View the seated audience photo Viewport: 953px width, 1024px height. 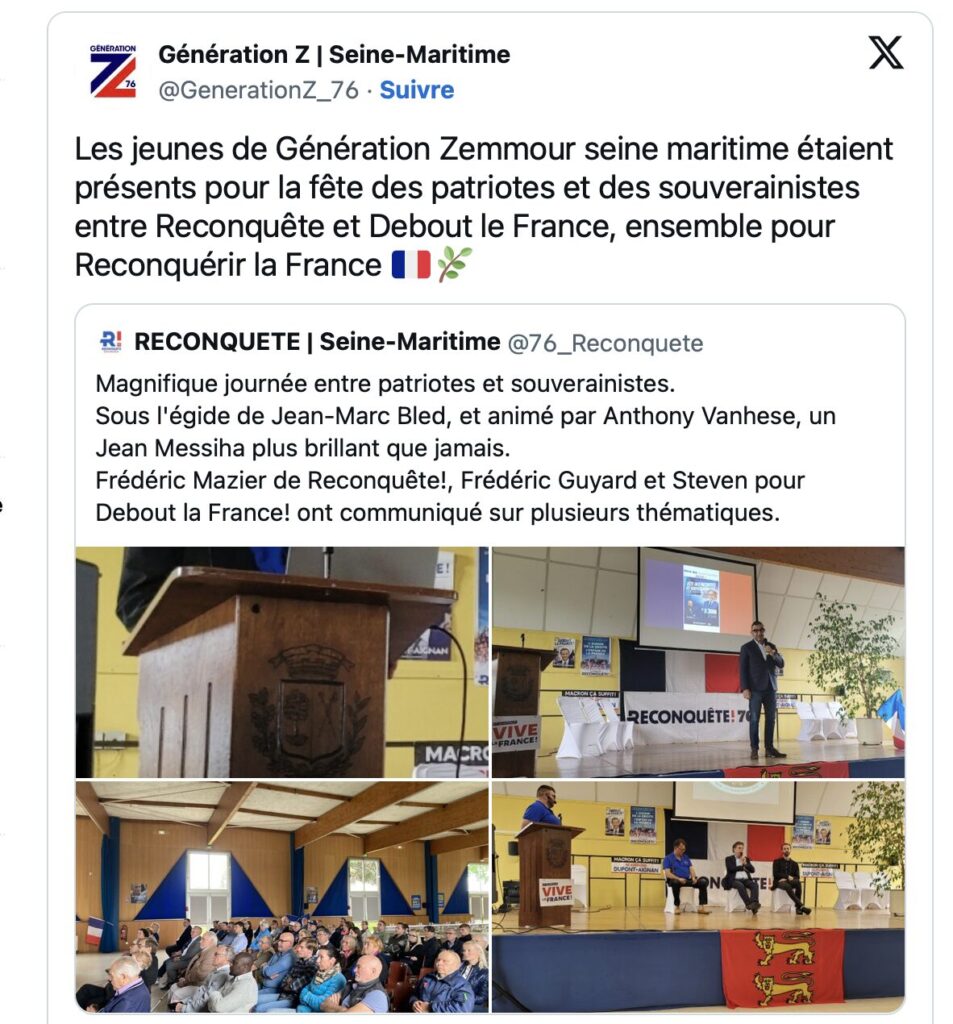pos(282,897)
